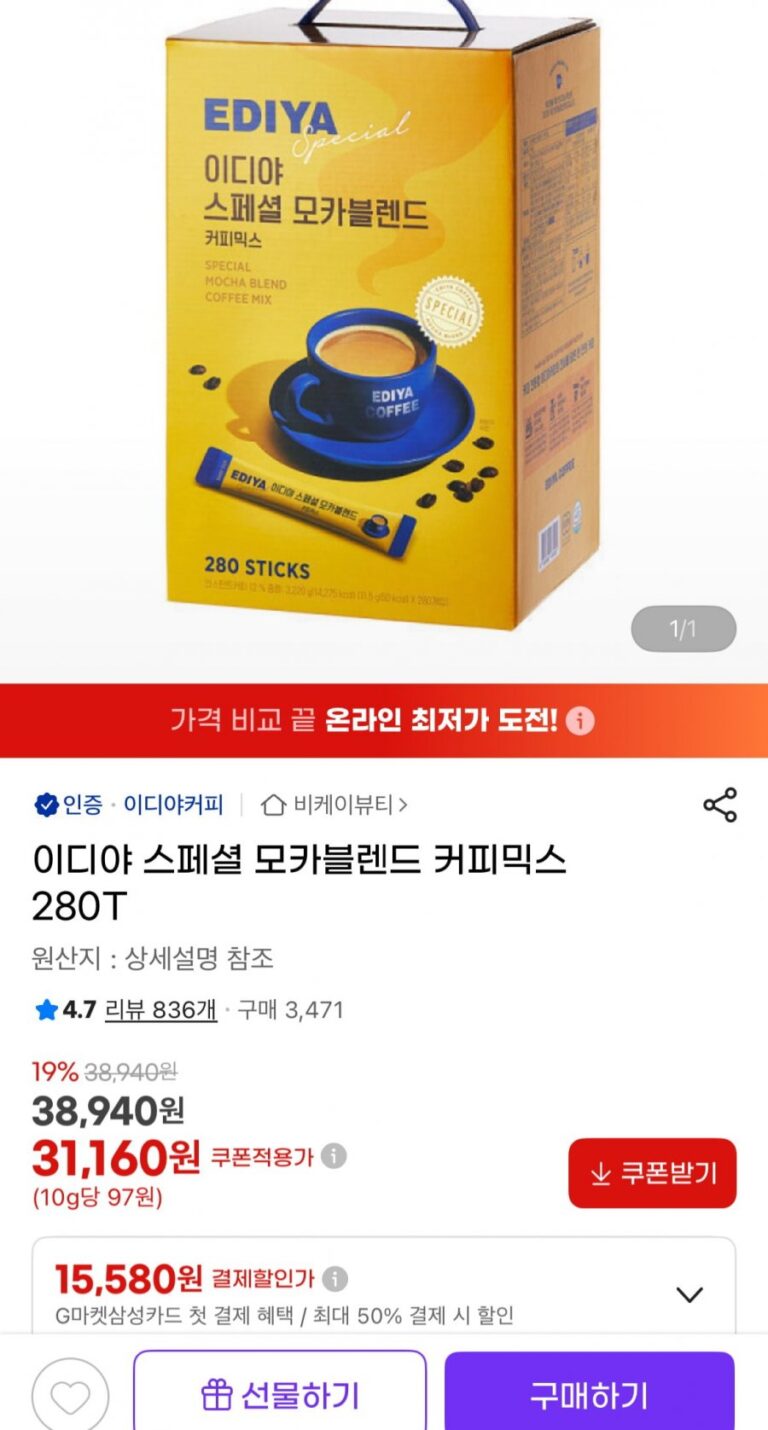Add the coffee mix to wishlist
The width and height of the screenshot is (768, 1430).
coord(70,1396)
